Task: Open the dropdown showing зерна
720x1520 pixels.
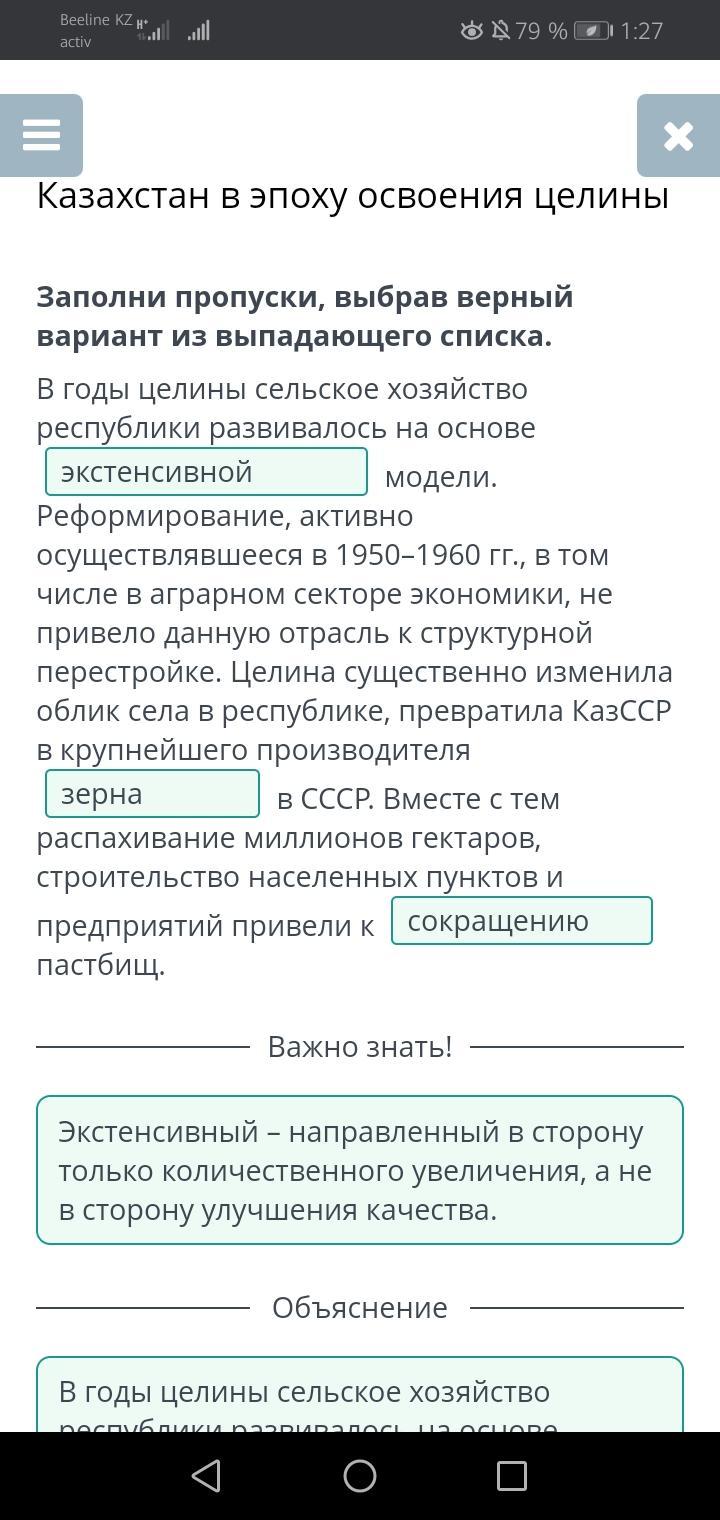Action: click(x=152, y=794)
